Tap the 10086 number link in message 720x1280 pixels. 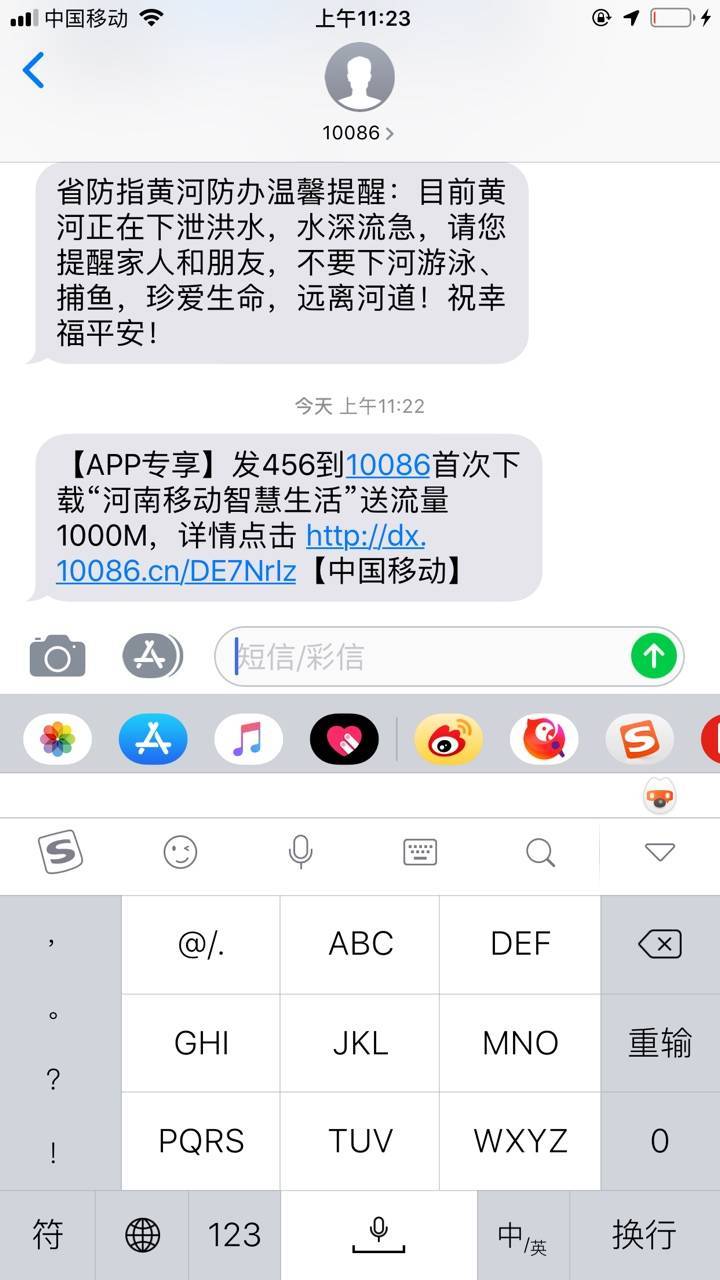pos(388,465)
